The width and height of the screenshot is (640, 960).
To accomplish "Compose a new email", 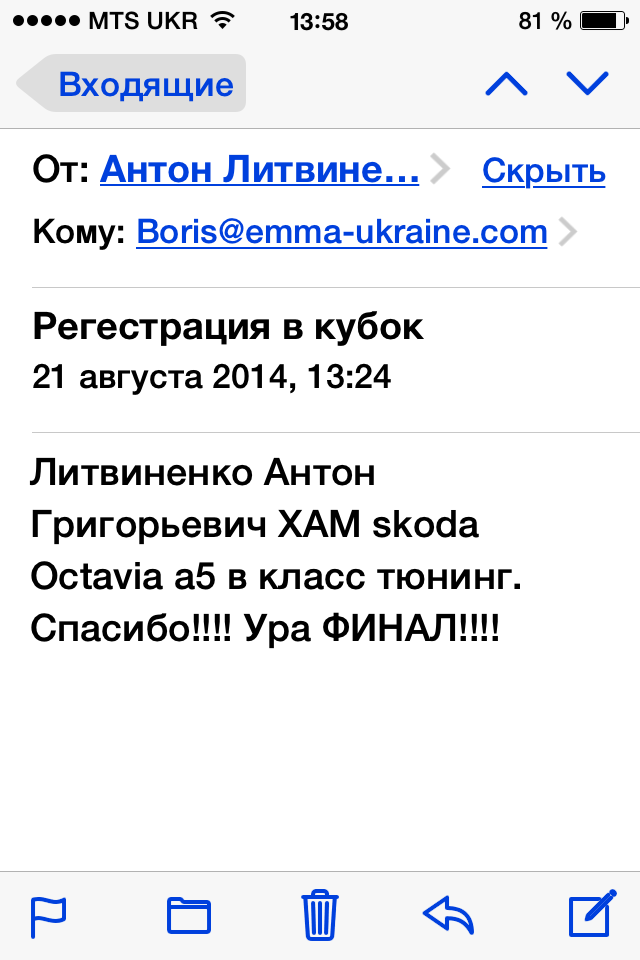I will pos(589,914).
